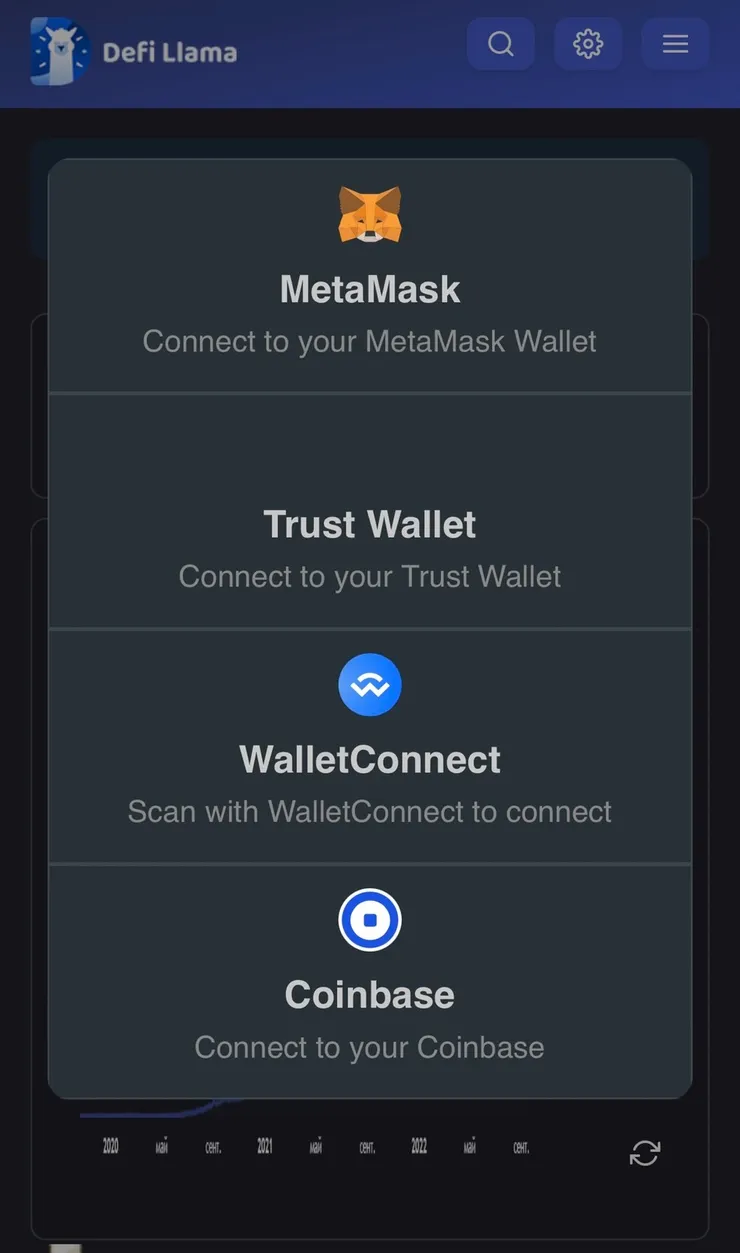740x1253 pixels.
Task: Choose Scan with WalletConnect to connect
Action: click(370, 811)
